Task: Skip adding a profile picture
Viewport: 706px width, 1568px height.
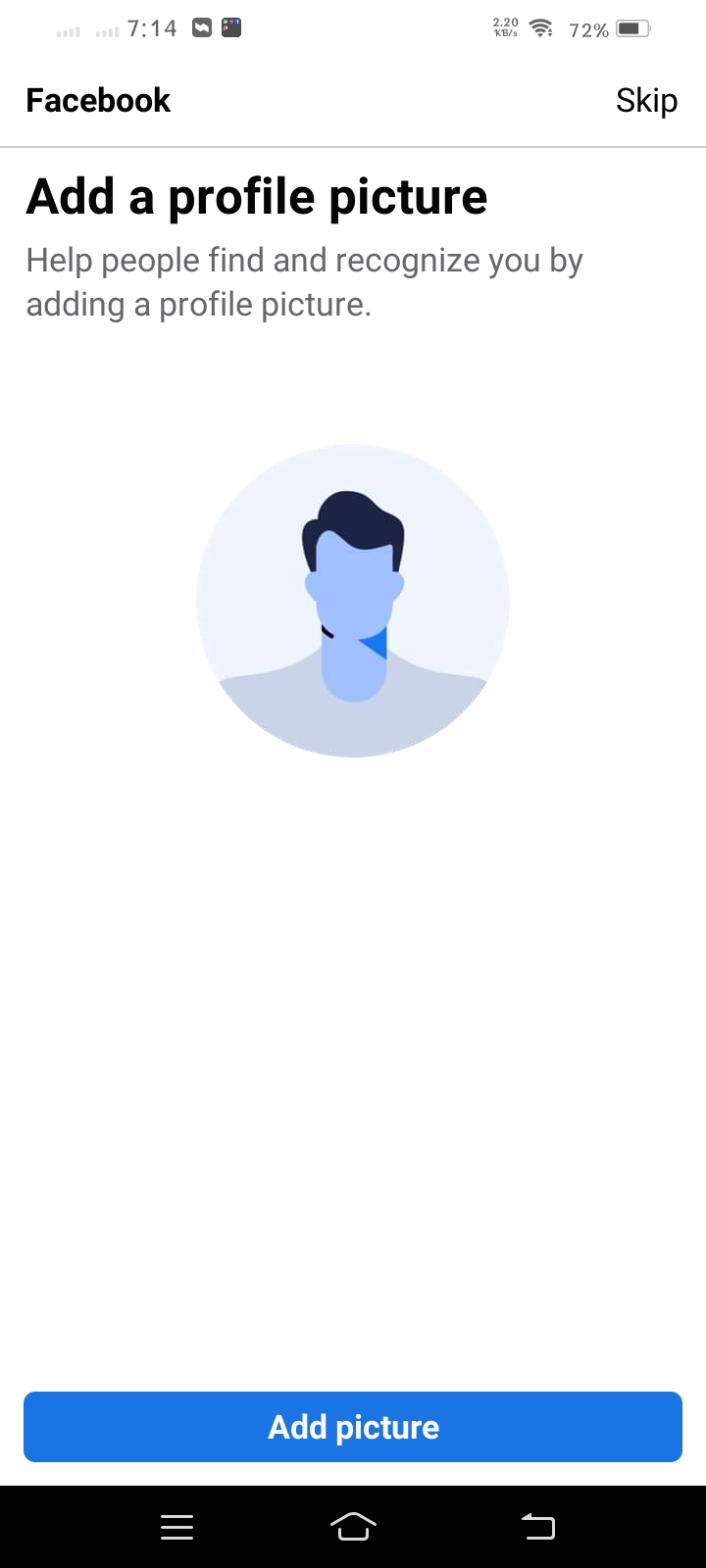Action: tap(646, 100)
